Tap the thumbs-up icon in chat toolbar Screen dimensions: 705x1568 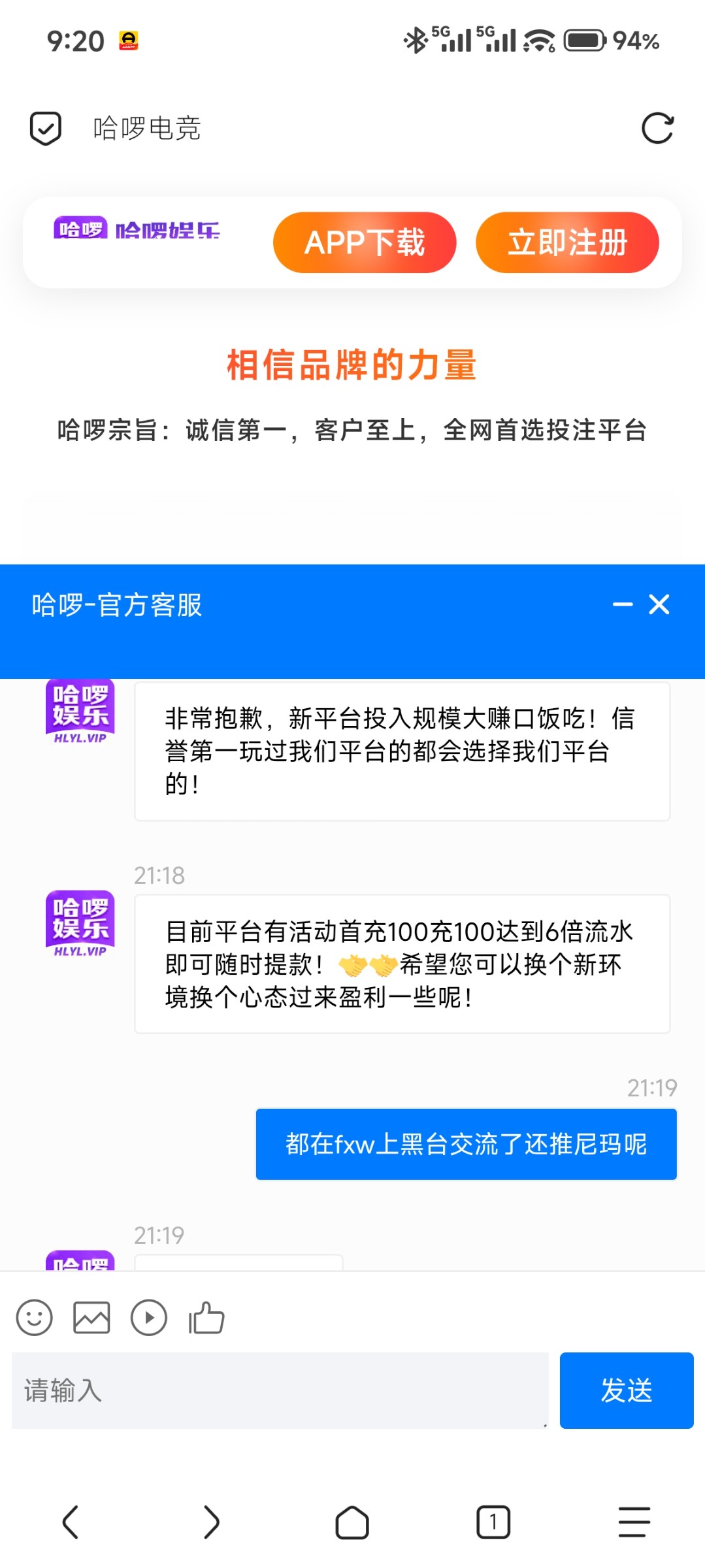click(206, 1317)
